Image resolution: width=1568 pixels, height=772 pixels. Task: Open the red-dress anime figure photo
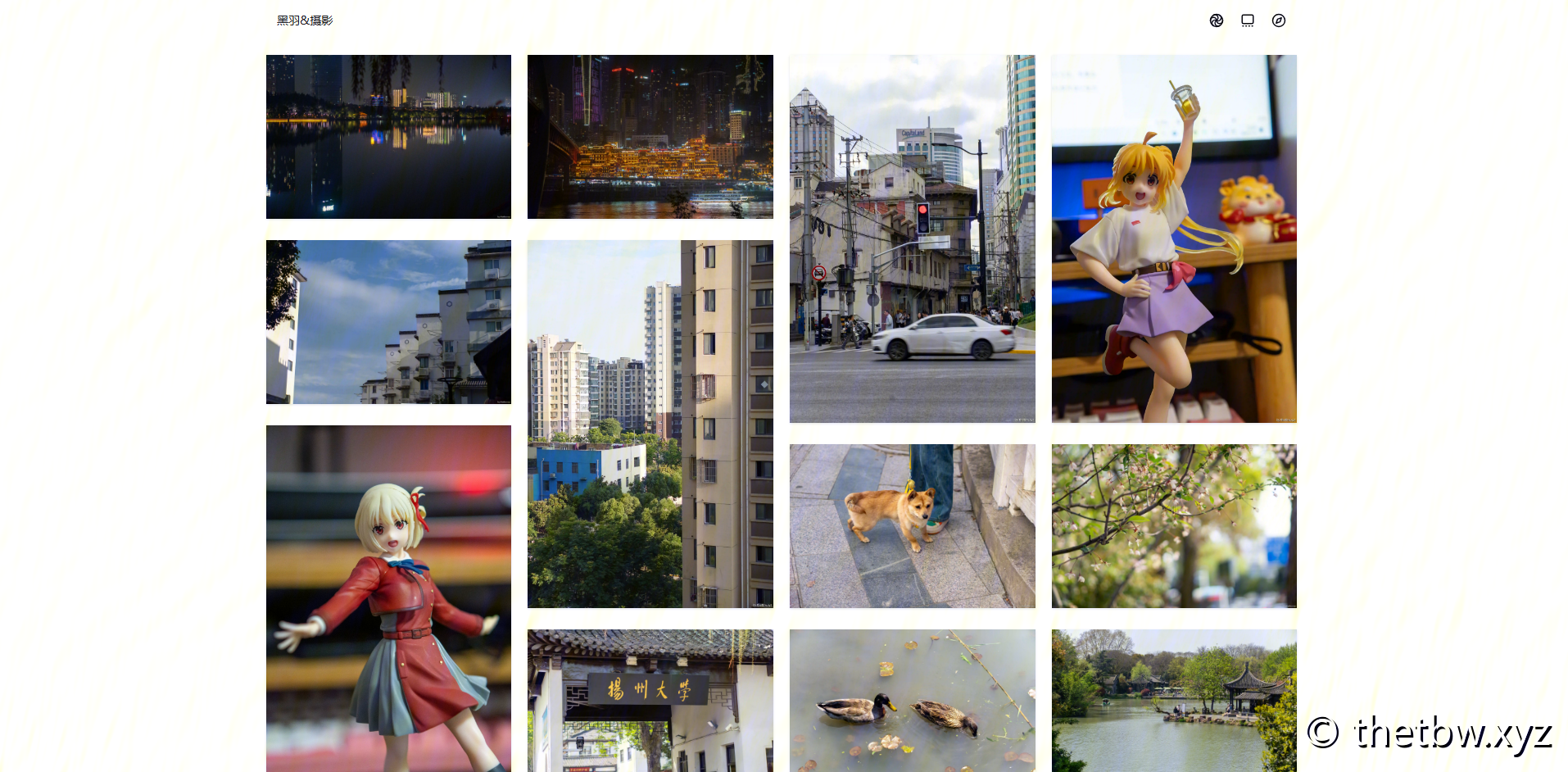click(x=388, y=598)
